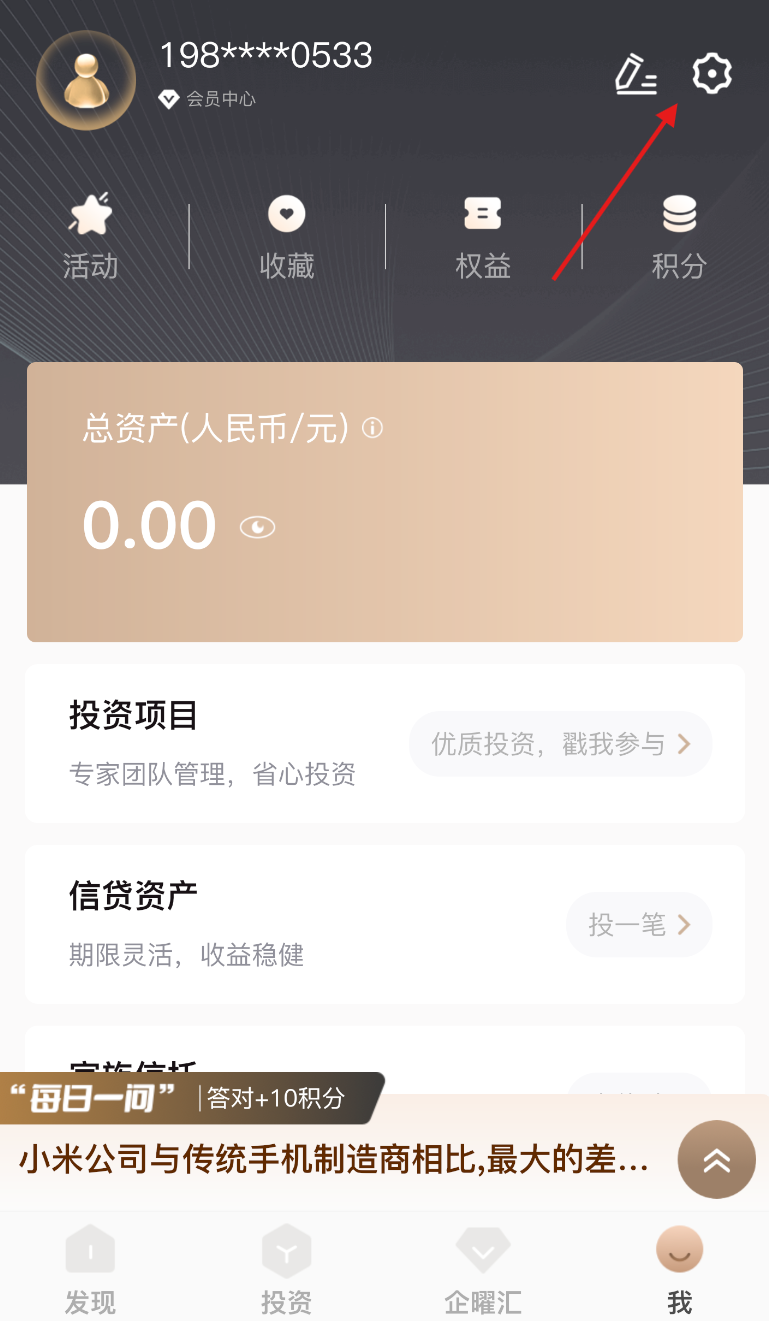Open the 每日一问 question banner
The image size is (769, 1321).
335,1160
